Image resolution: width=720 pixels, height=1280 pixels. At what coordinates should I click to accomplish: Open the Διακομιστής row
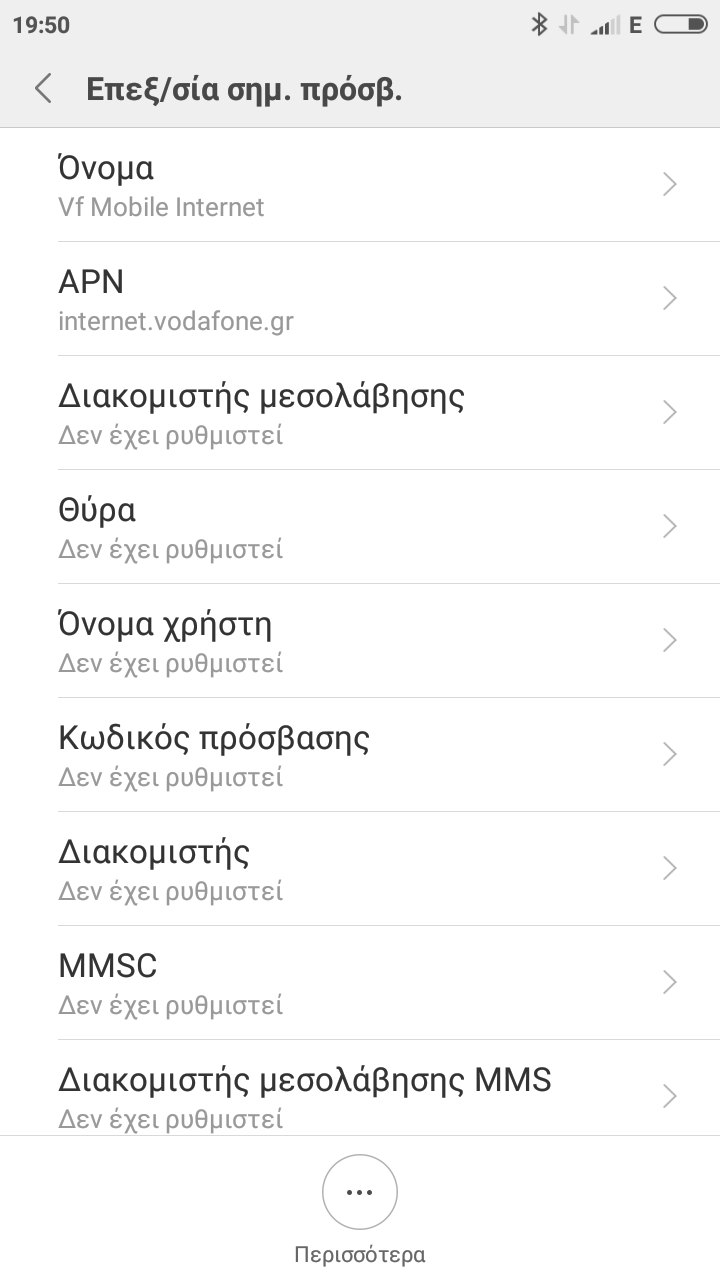pyautogui.click(x=360, y=869)
